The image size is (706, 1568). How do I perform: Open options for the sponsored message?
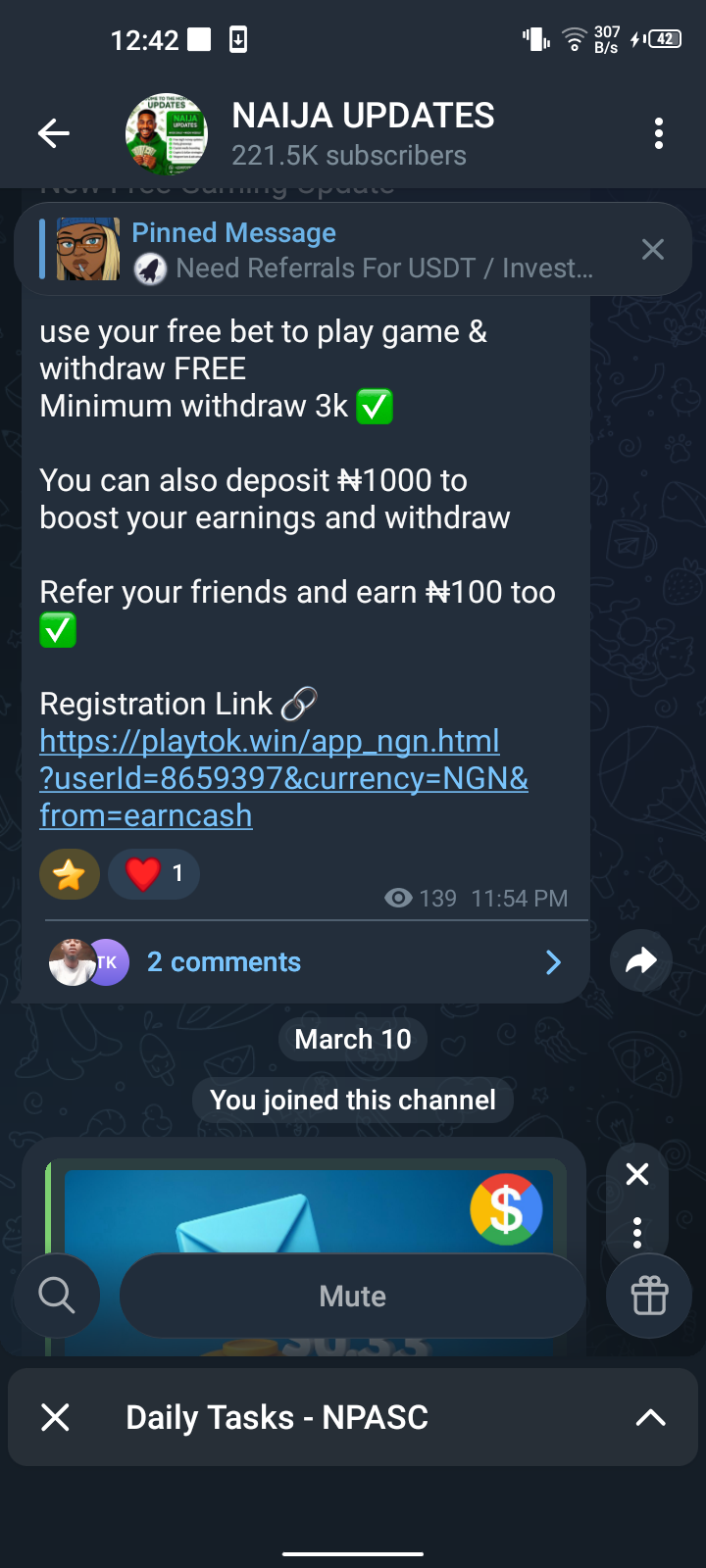pyautogui.click(x=637, y=1232)
